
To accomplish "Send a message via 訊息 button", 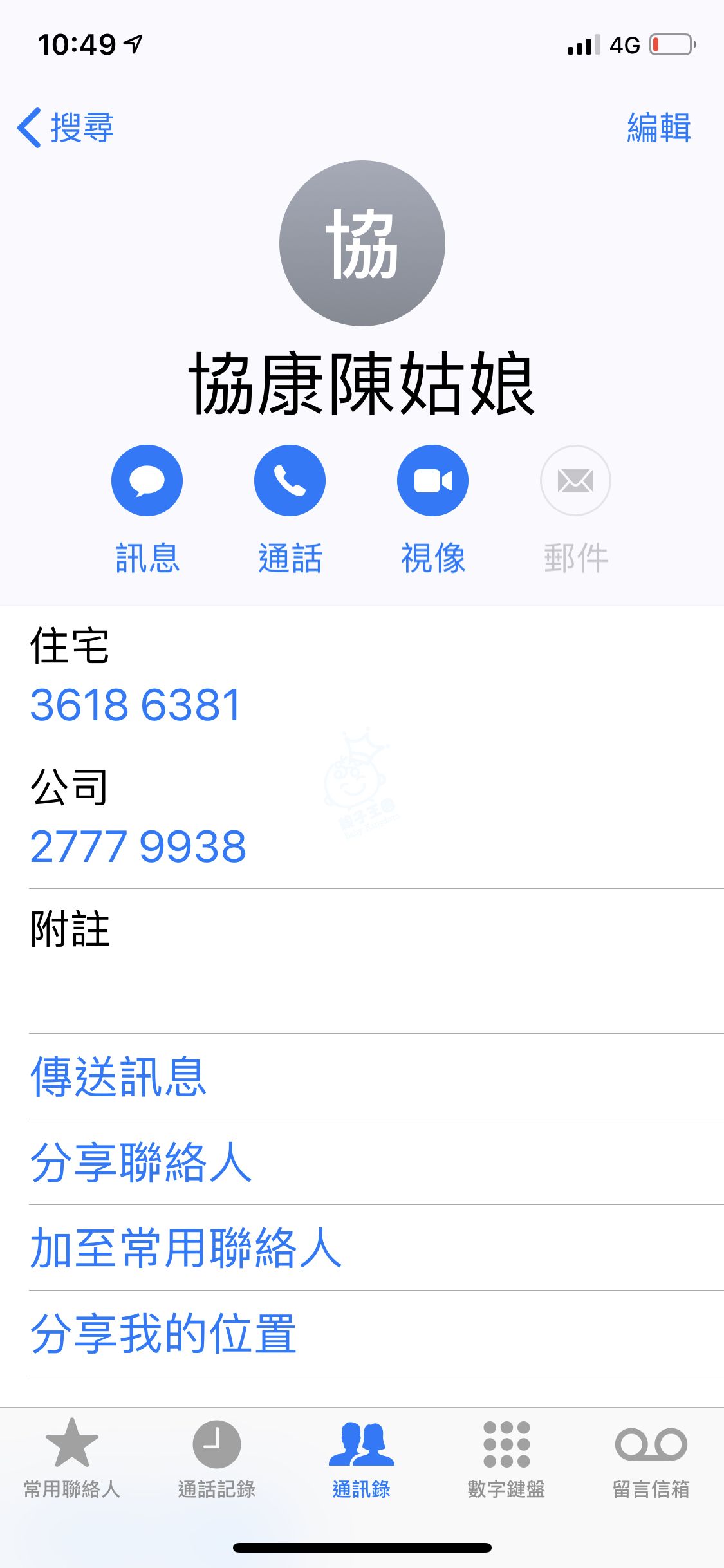I will click(x=147, y=481).
